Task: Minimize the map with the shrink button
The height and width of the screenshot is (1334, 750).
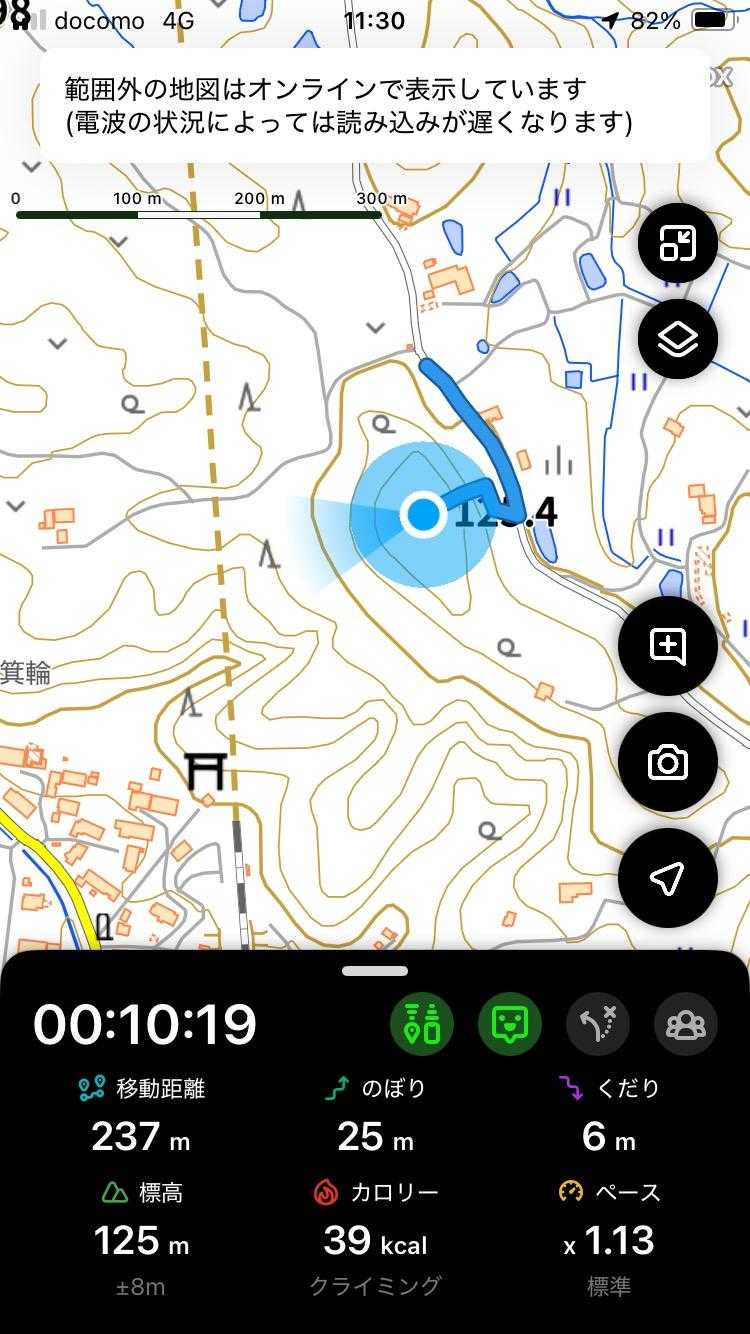Action: coord(677,243)
